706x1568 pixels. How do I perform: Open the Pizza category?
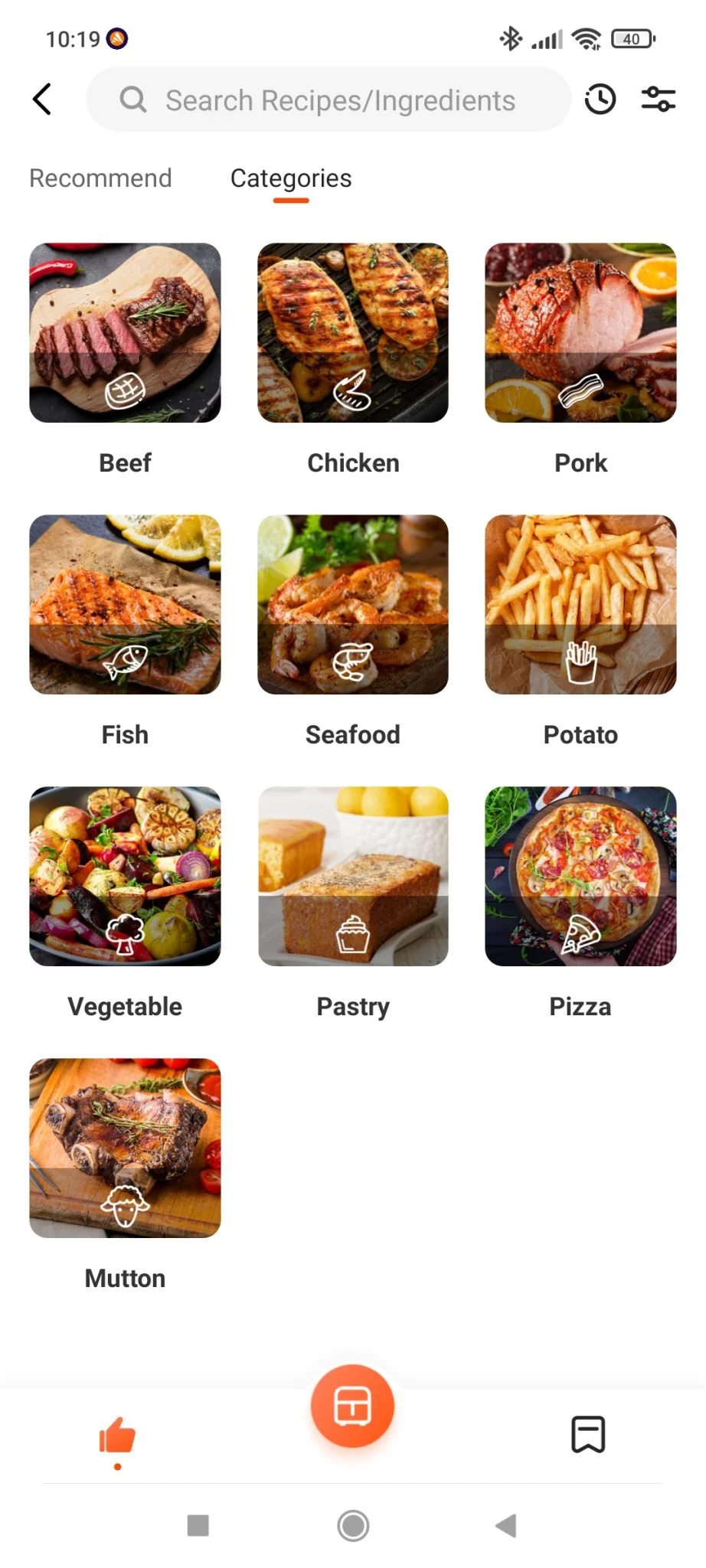580,877
